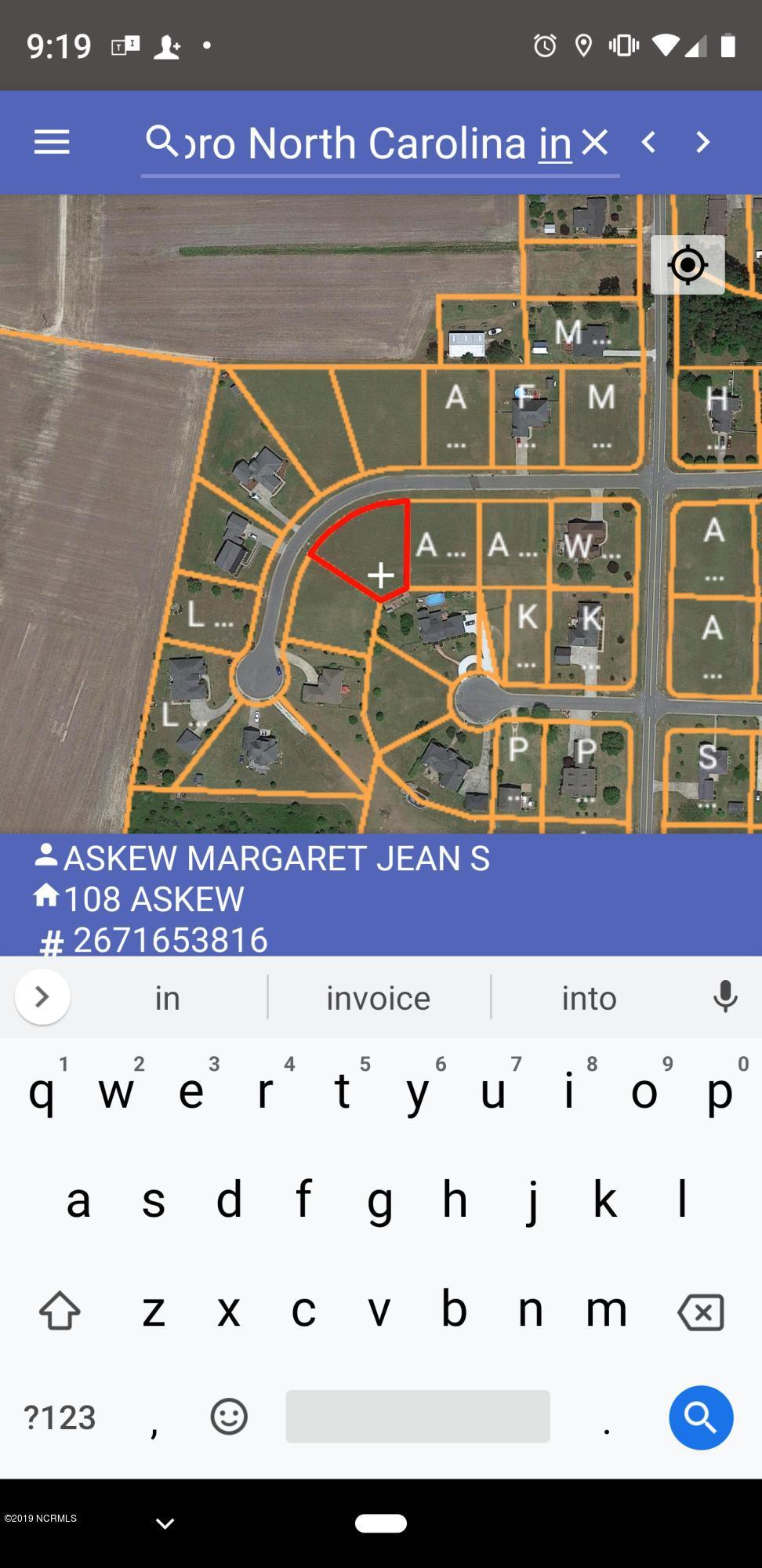Switch keyboard to ?123 symbols

[x=60, y=1417]
